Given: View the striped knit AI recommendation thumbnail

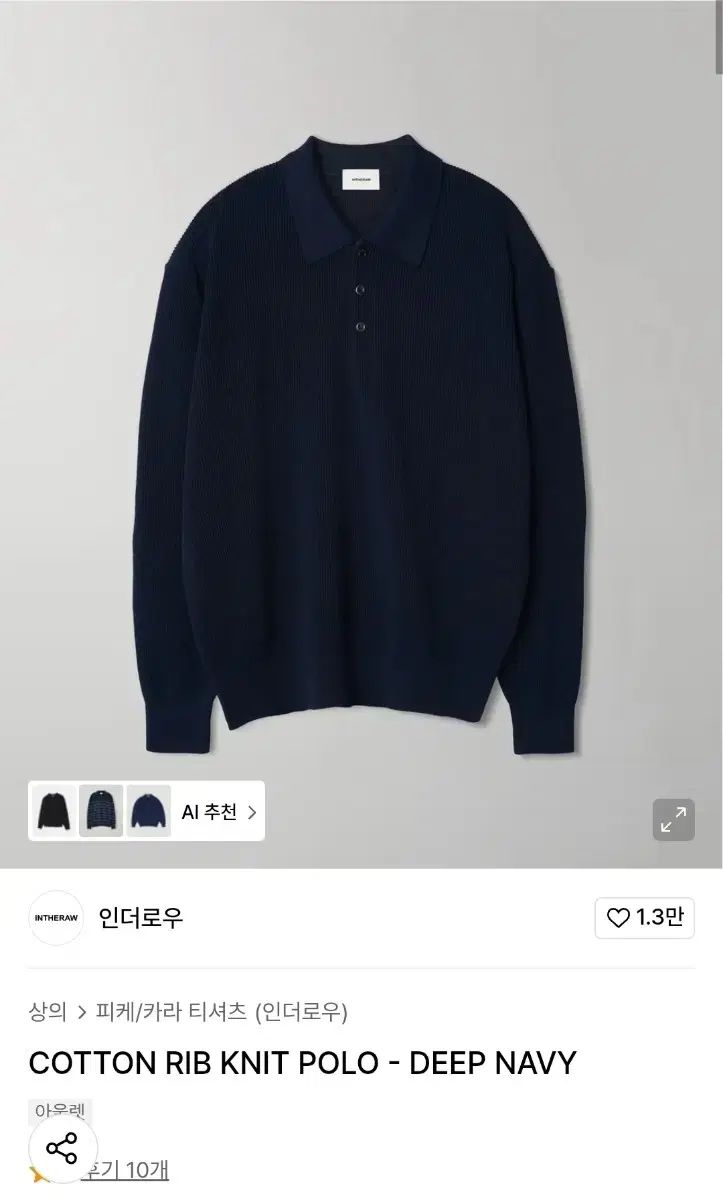Looking at the screenshot, I should point(101,811).
